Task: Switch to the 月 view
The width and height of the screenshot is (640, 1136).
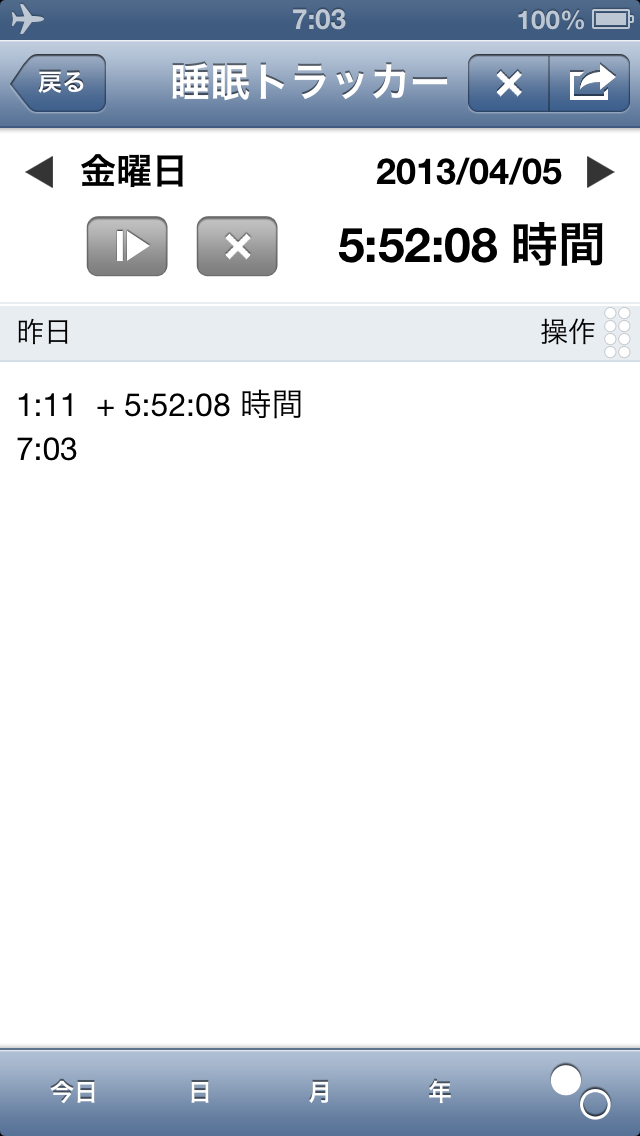Action: (319, 1092)
